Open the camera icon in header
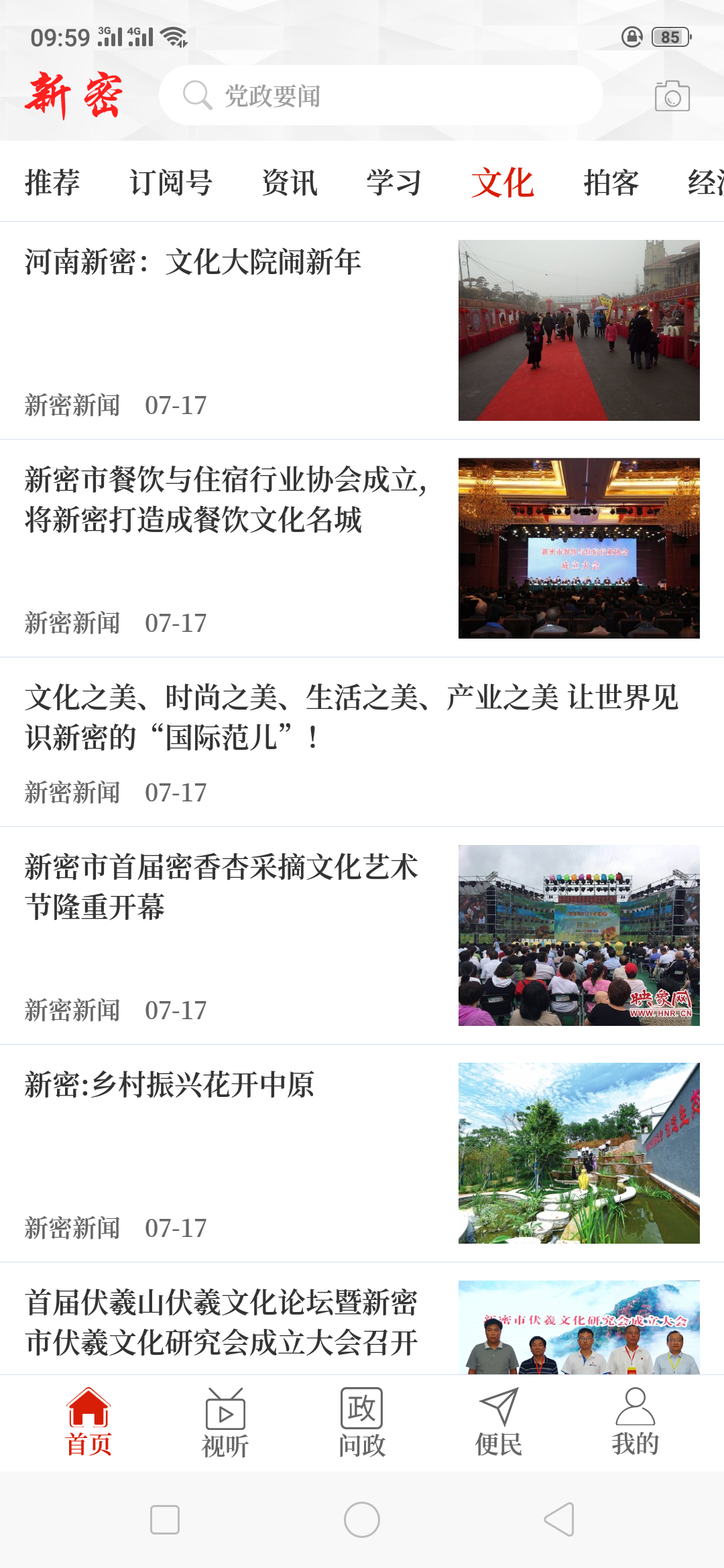This screenshot has height=1568, width=724. point(672,96)
